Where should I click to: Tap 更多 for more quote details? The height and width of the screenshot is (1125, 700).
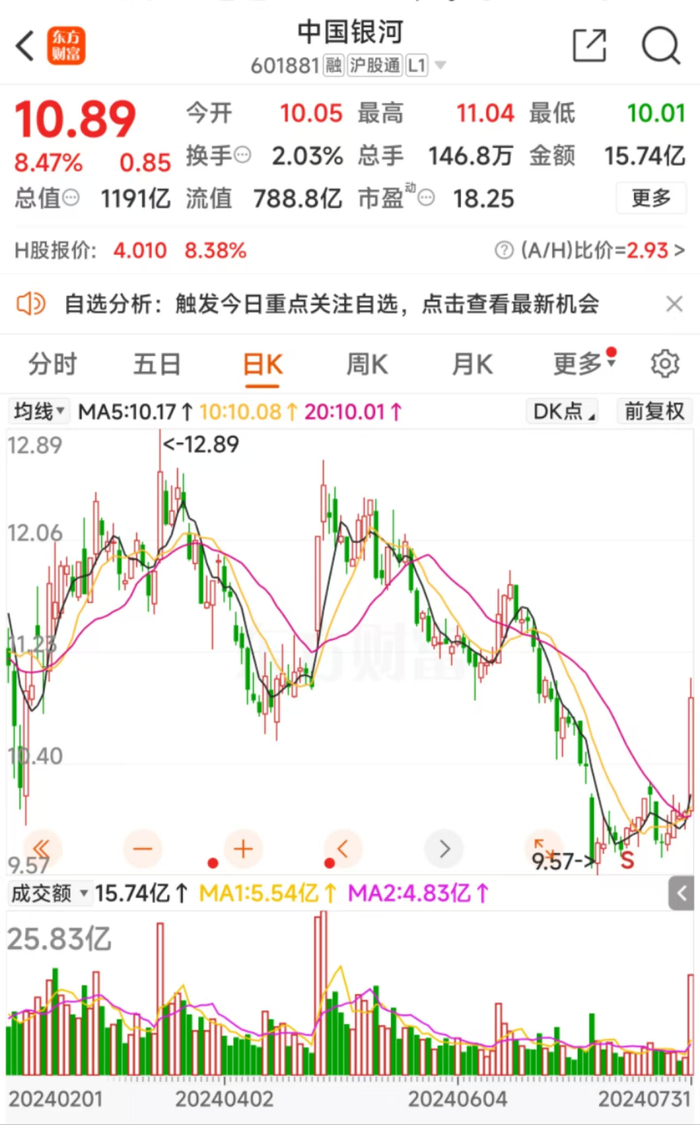click(651, 197)
